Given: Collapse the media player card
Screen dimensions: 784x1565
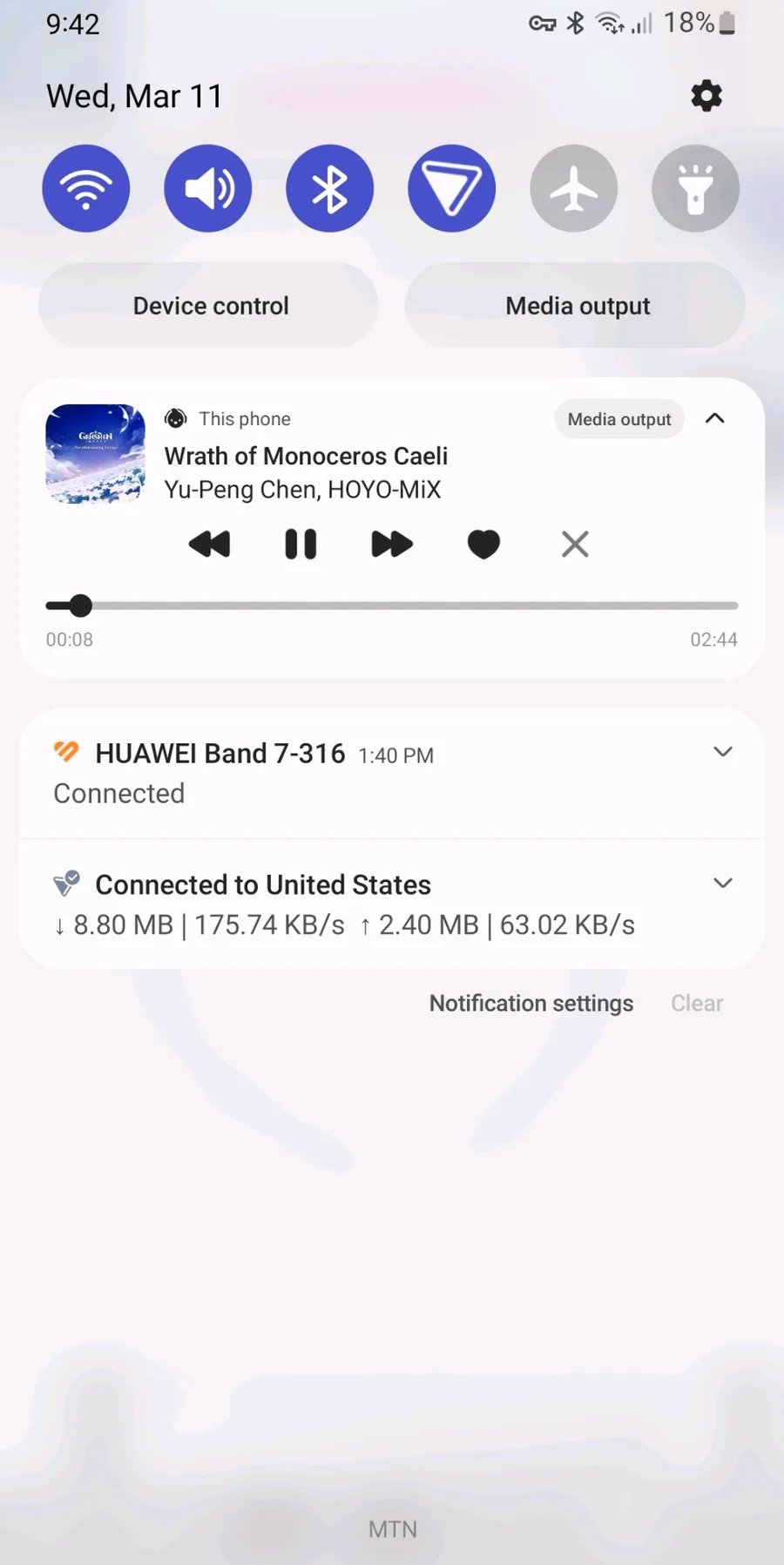Looking at the screenshot, I should [x=715, y=419].
